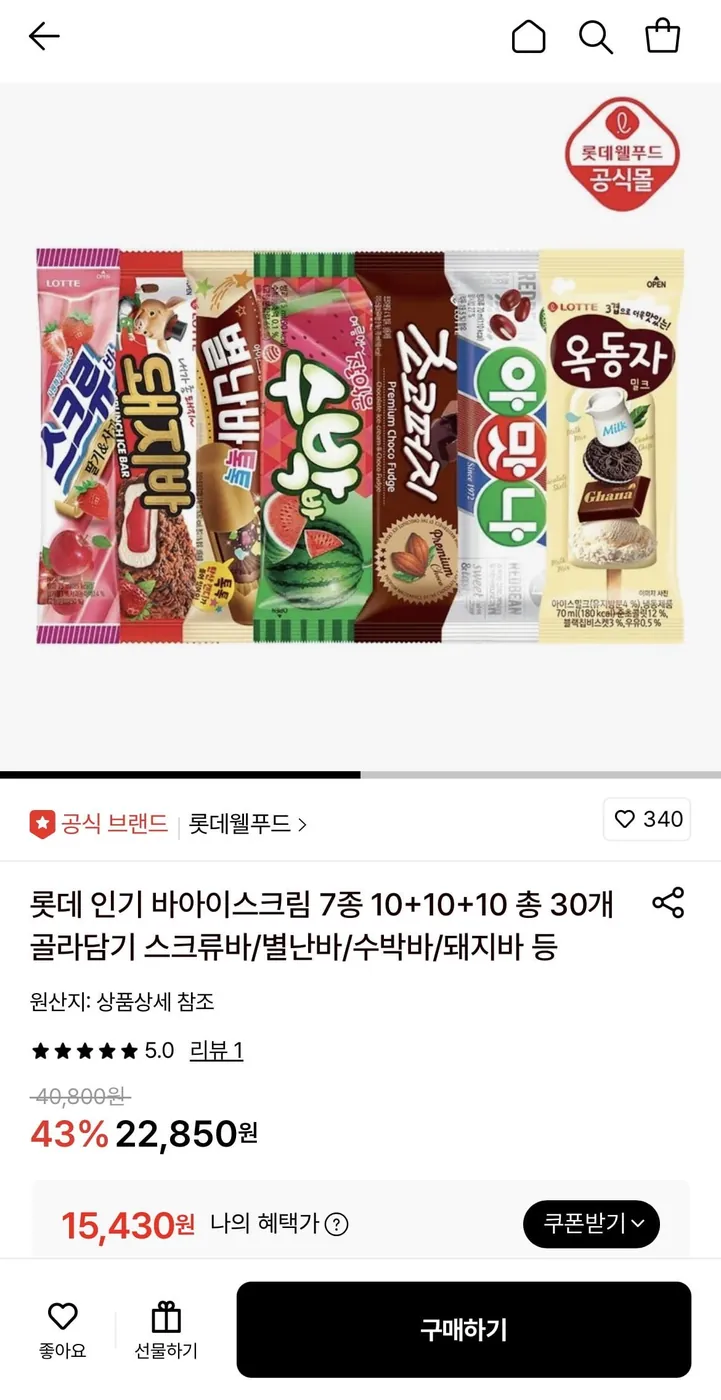Tap the 좋아요 heart icon

(63, 1319)
